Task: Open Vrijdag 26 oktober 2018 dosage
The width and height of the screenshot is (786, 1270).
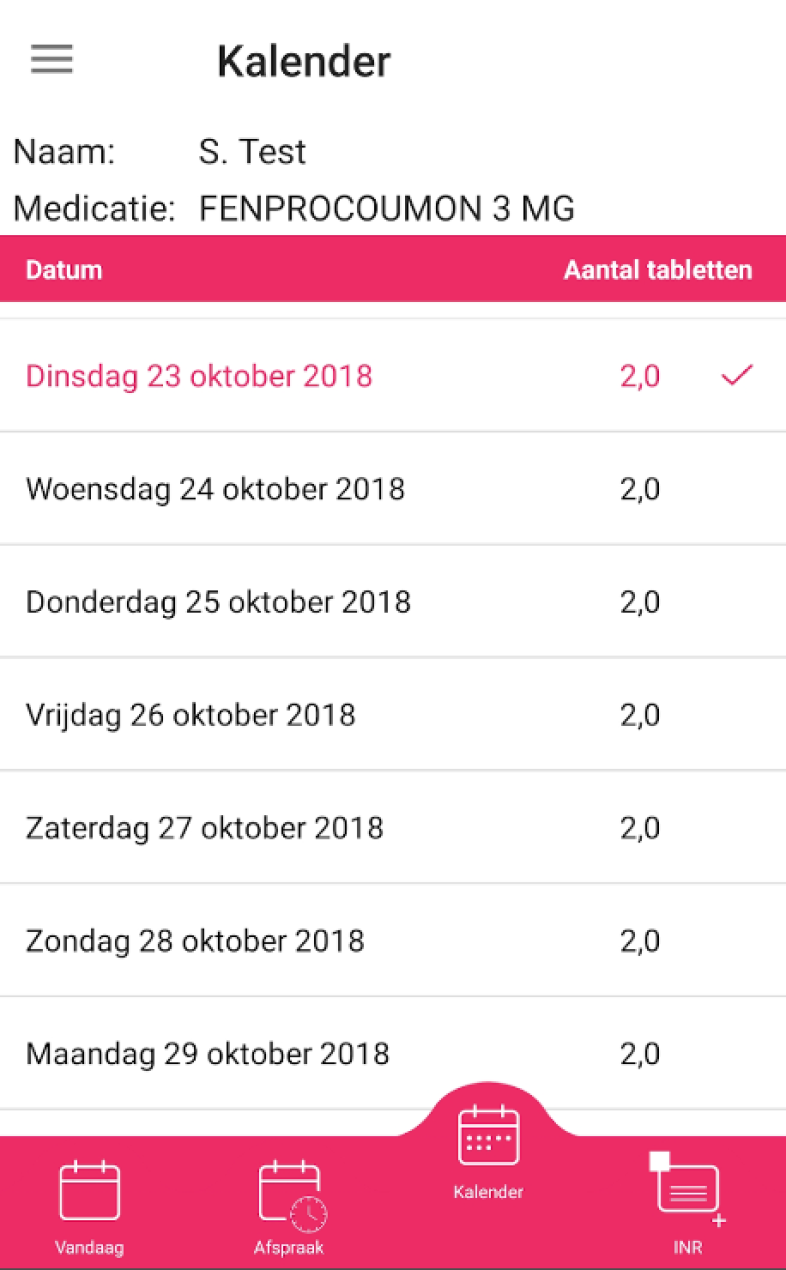Action: point(393,715)
